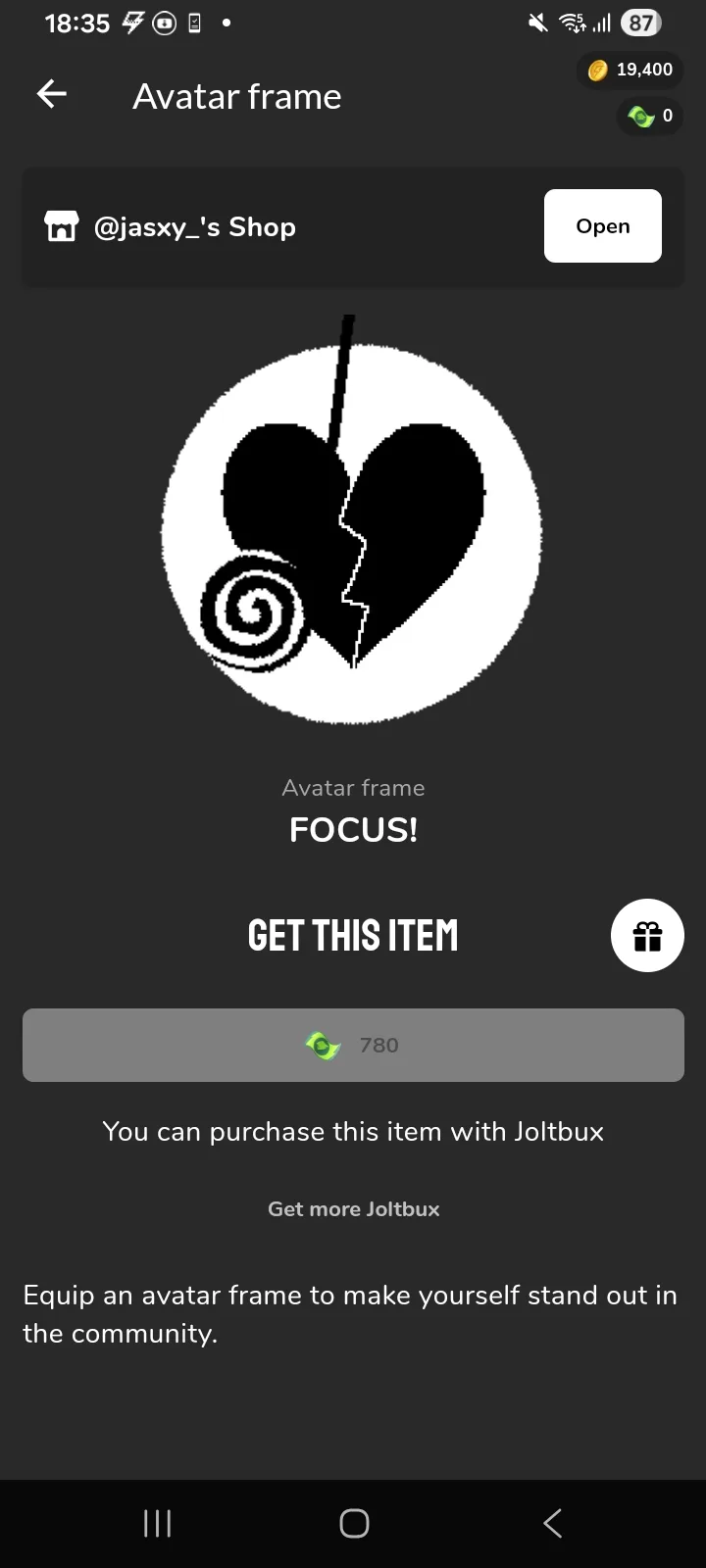Tap Get more Joltbux link
Image resolution: width=706 pixels, height=1568 pixels.
click(353, 1209)
